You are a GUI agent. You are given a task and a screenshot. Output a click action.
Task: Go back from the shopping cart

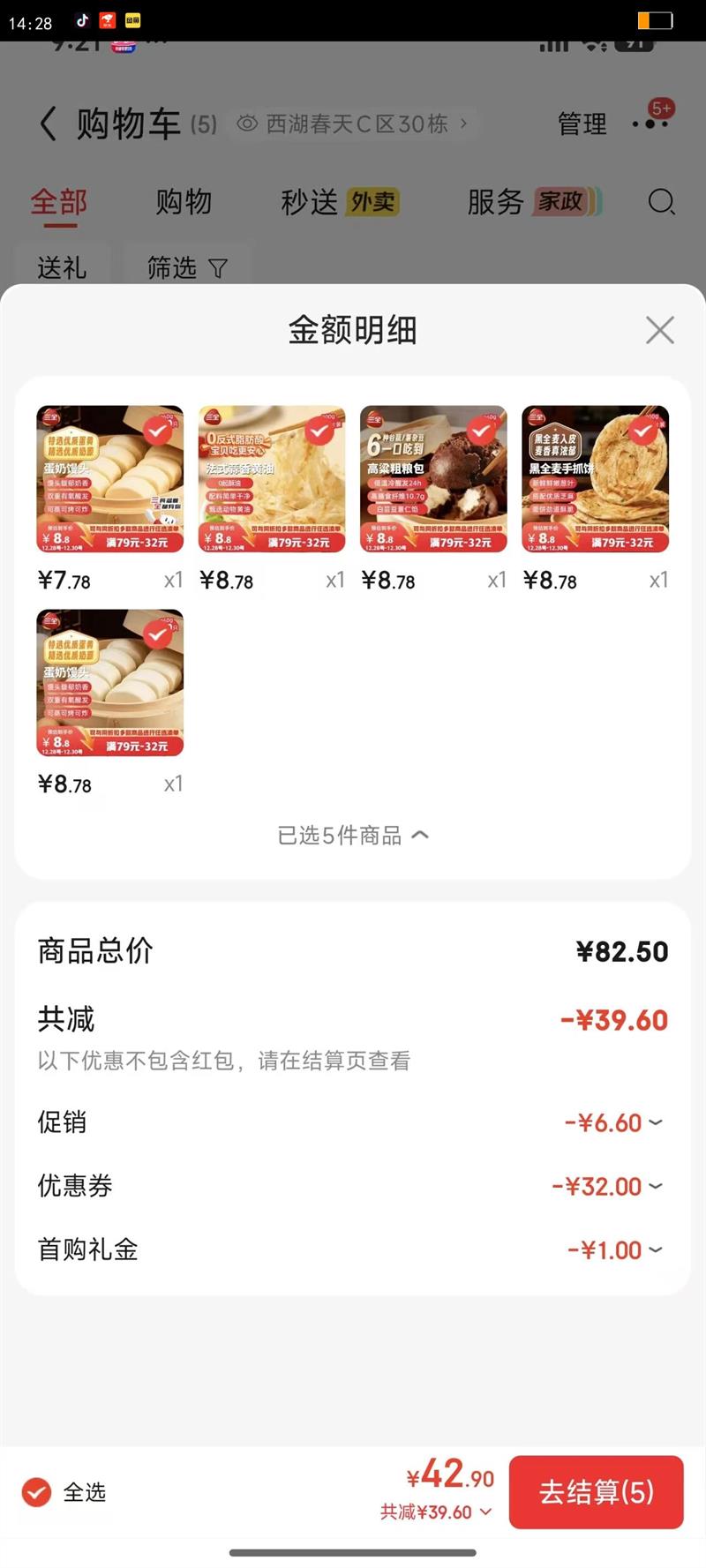pos(49,124)
